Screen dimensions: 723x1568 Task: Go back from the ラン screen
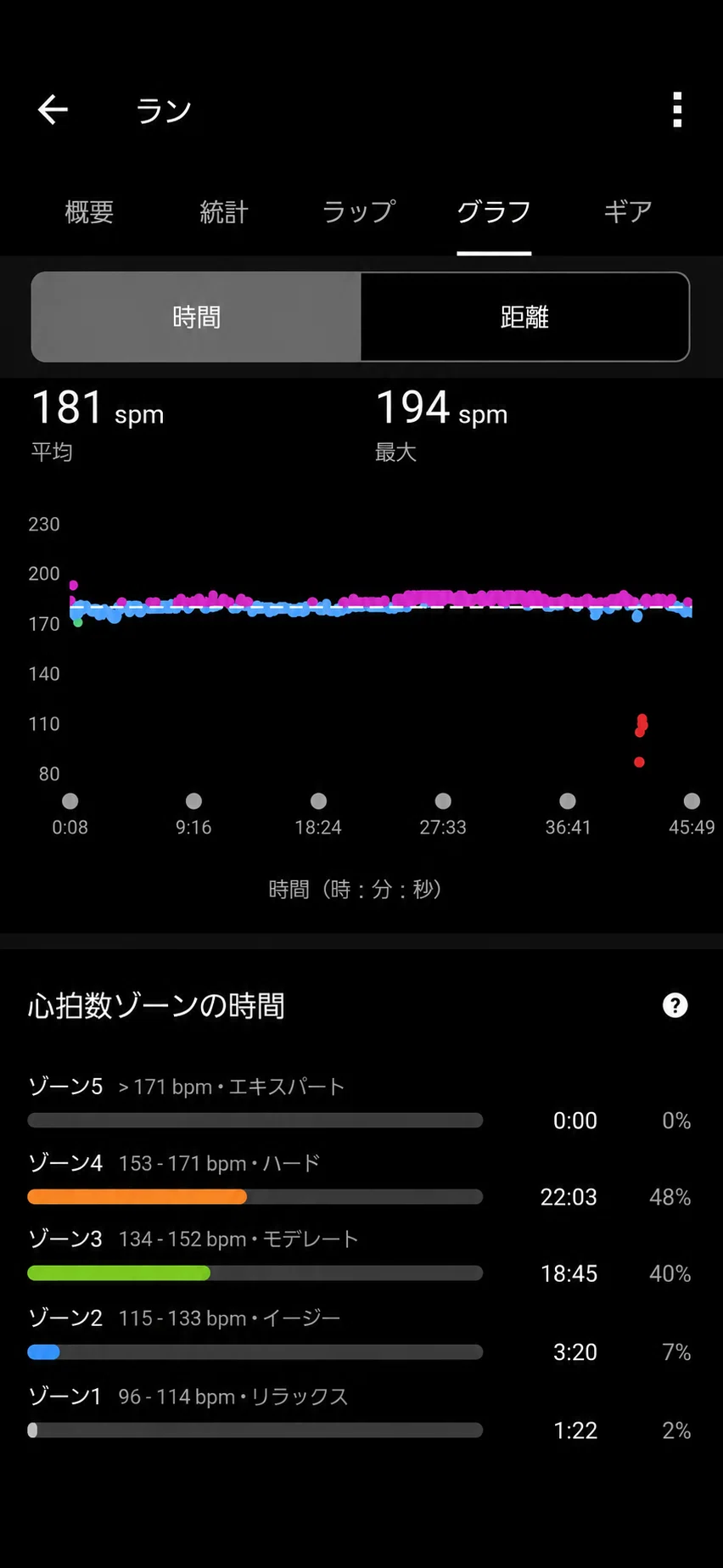53,110
